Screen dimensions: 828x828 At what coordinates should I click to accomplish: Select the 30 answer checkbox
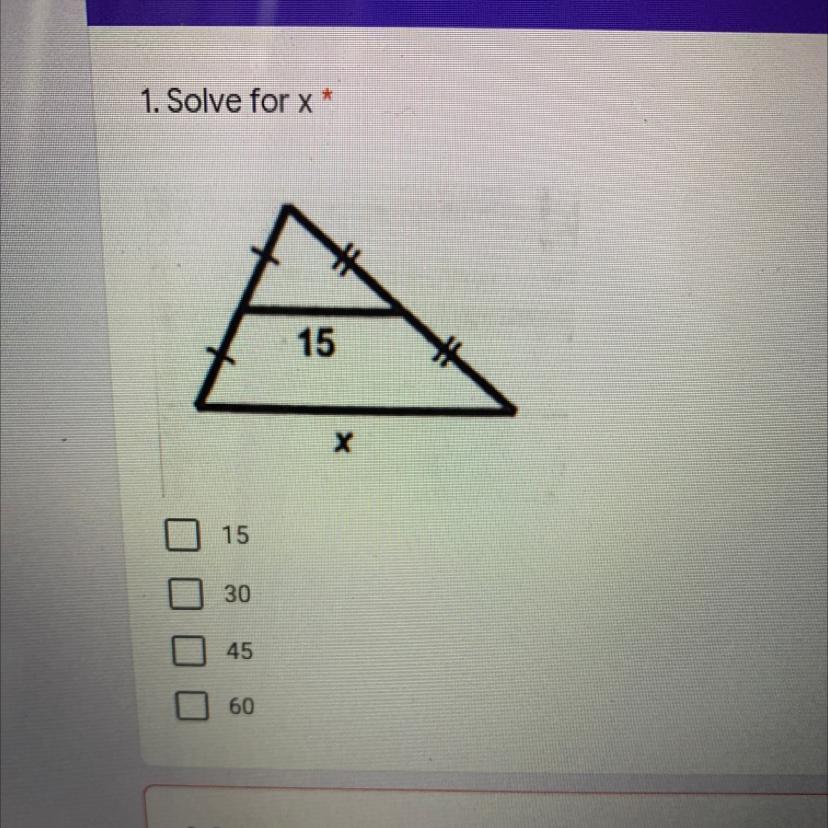click(186, 594)
